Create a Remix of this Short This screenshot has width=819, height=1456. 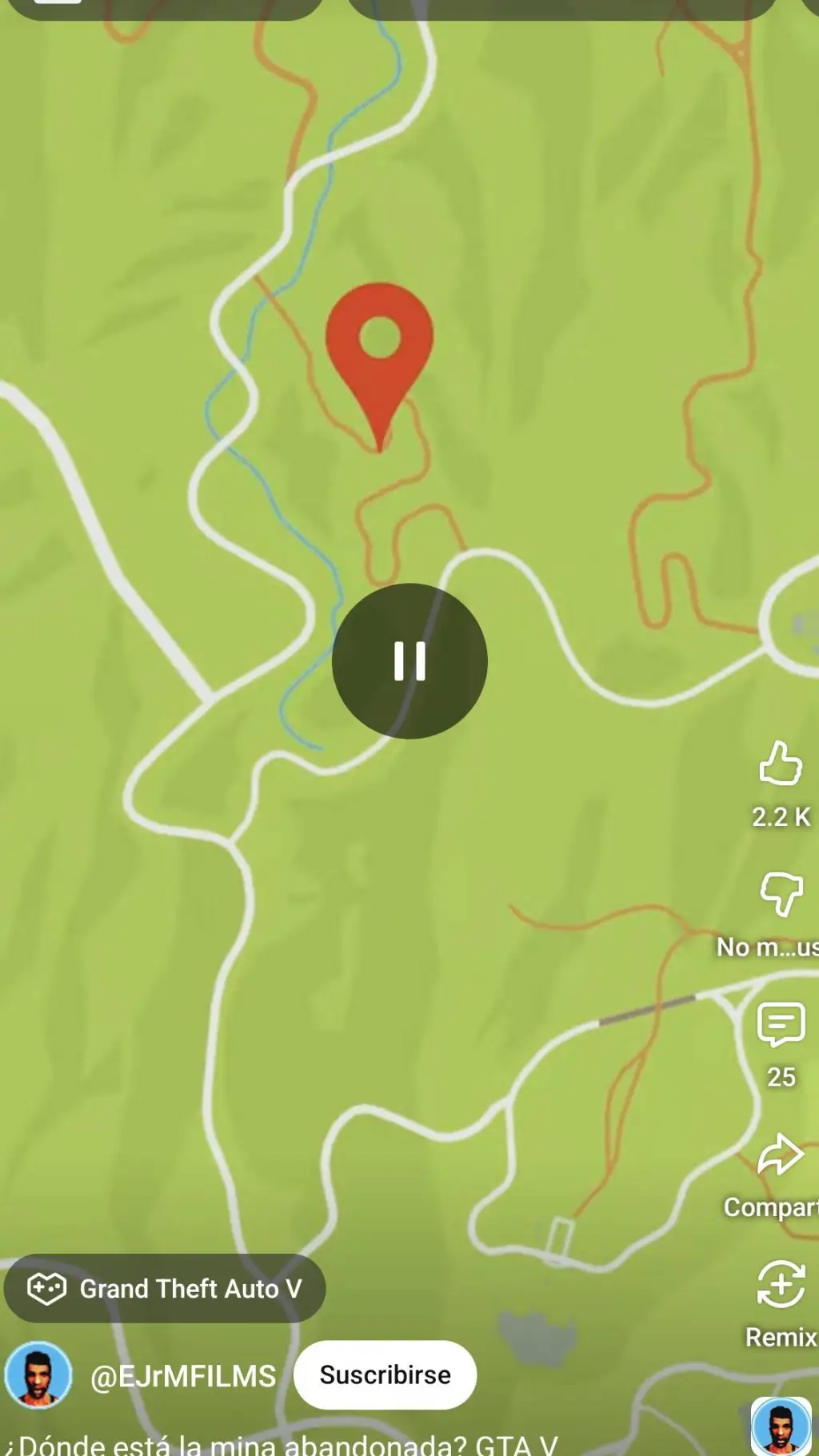point(781,1284)
